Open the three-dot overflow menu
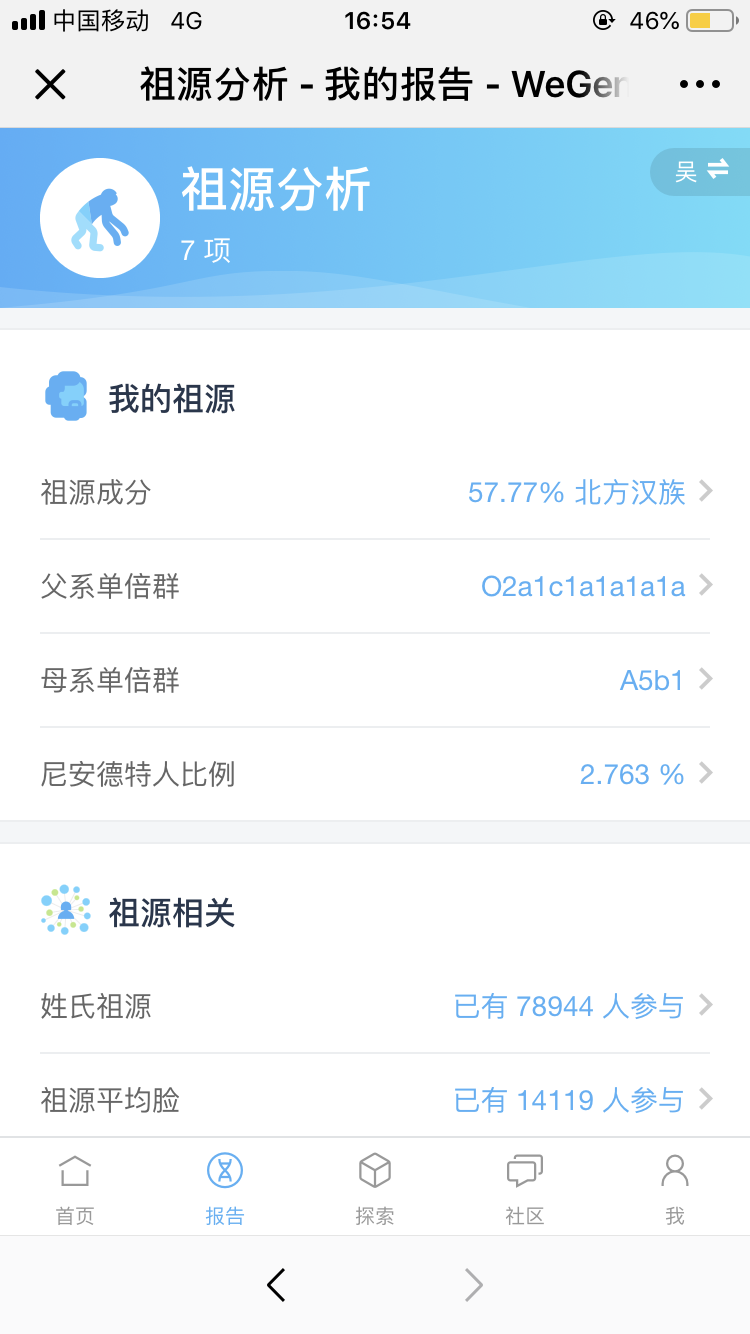The height and width of the screenshot is (1334, 750). 700,85
